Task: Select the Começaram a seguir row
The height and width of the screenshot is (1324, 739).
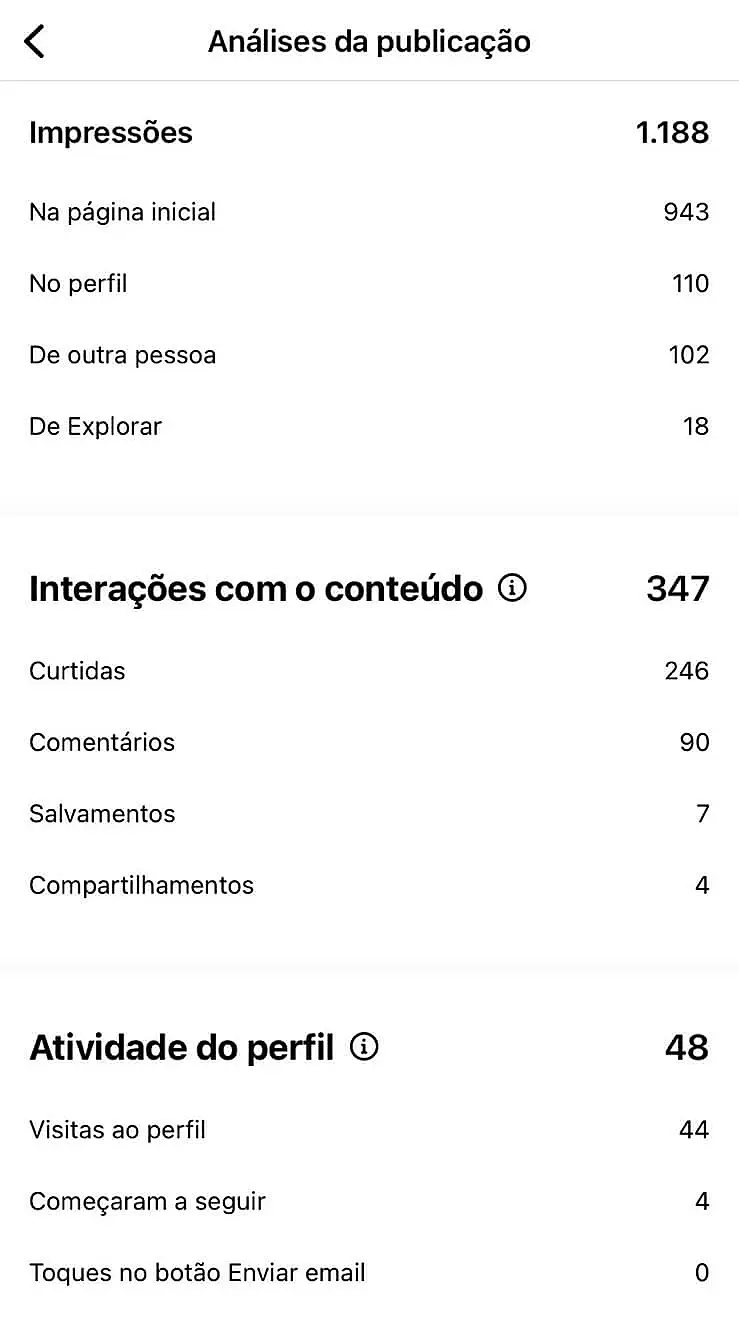Action: tap(147, 1201)
